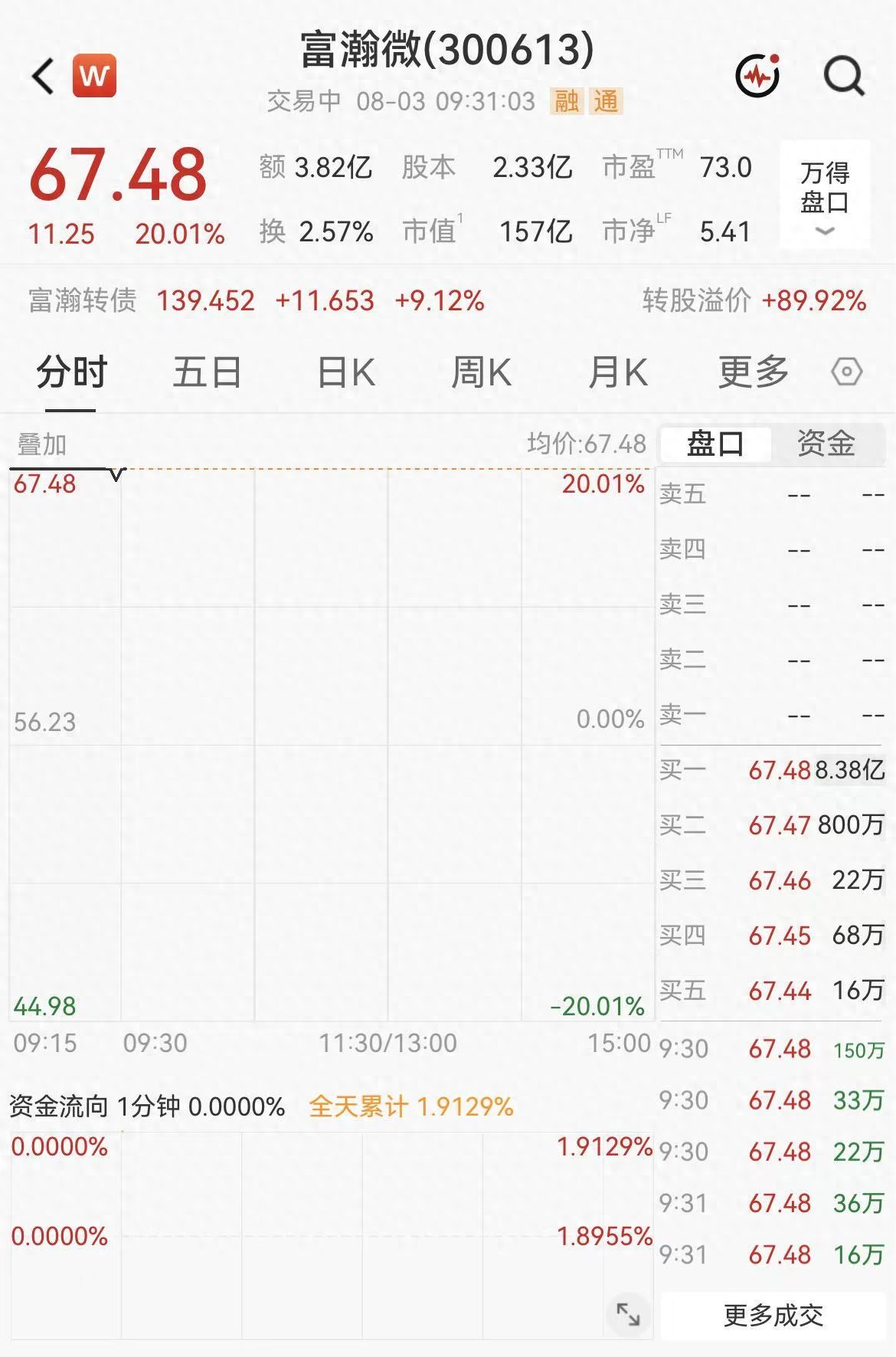Screen dimensions: 896x1357
Task: Select the 分时 chart tab
Action: click(x=71, y=373)
